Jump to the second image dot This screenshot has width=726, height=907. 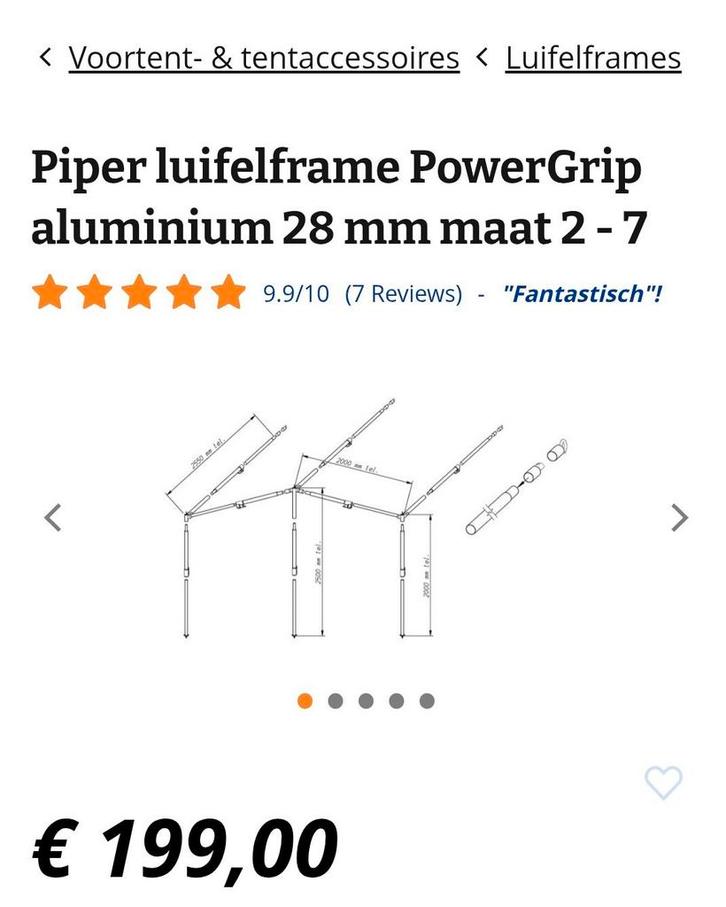(336, 701)
